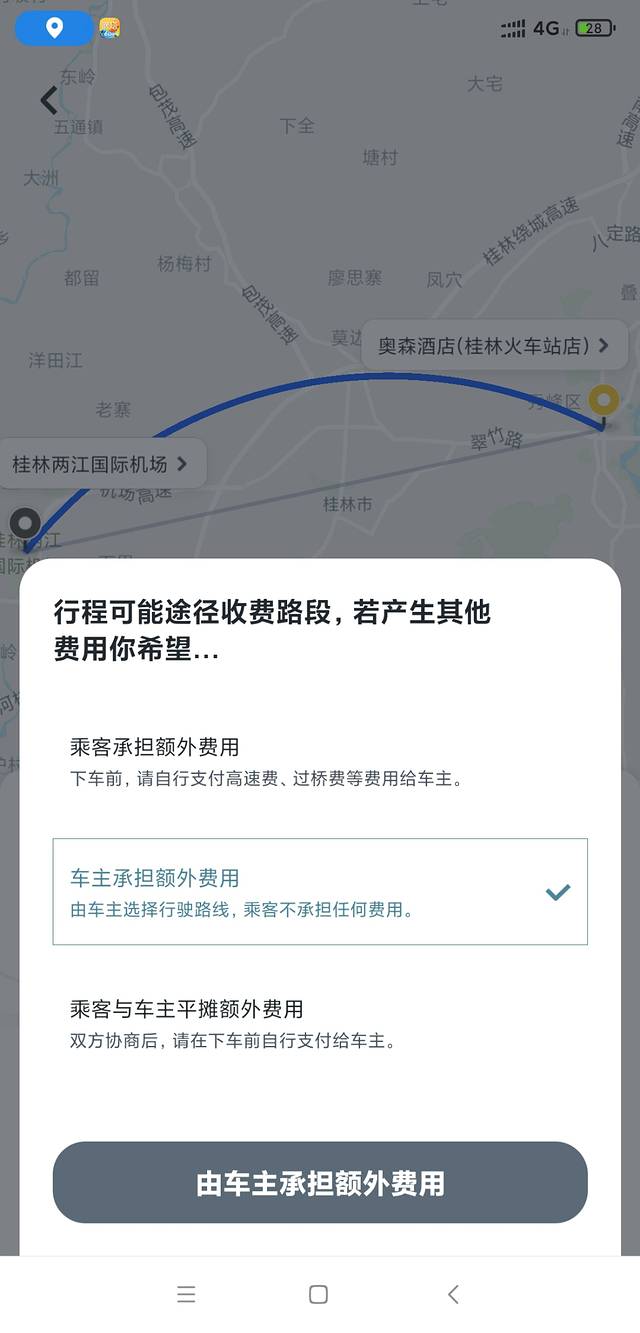640x1333 pixels.
Task: Confirm with 由车主承担额外费用 button
Action: click(320, 1183)
